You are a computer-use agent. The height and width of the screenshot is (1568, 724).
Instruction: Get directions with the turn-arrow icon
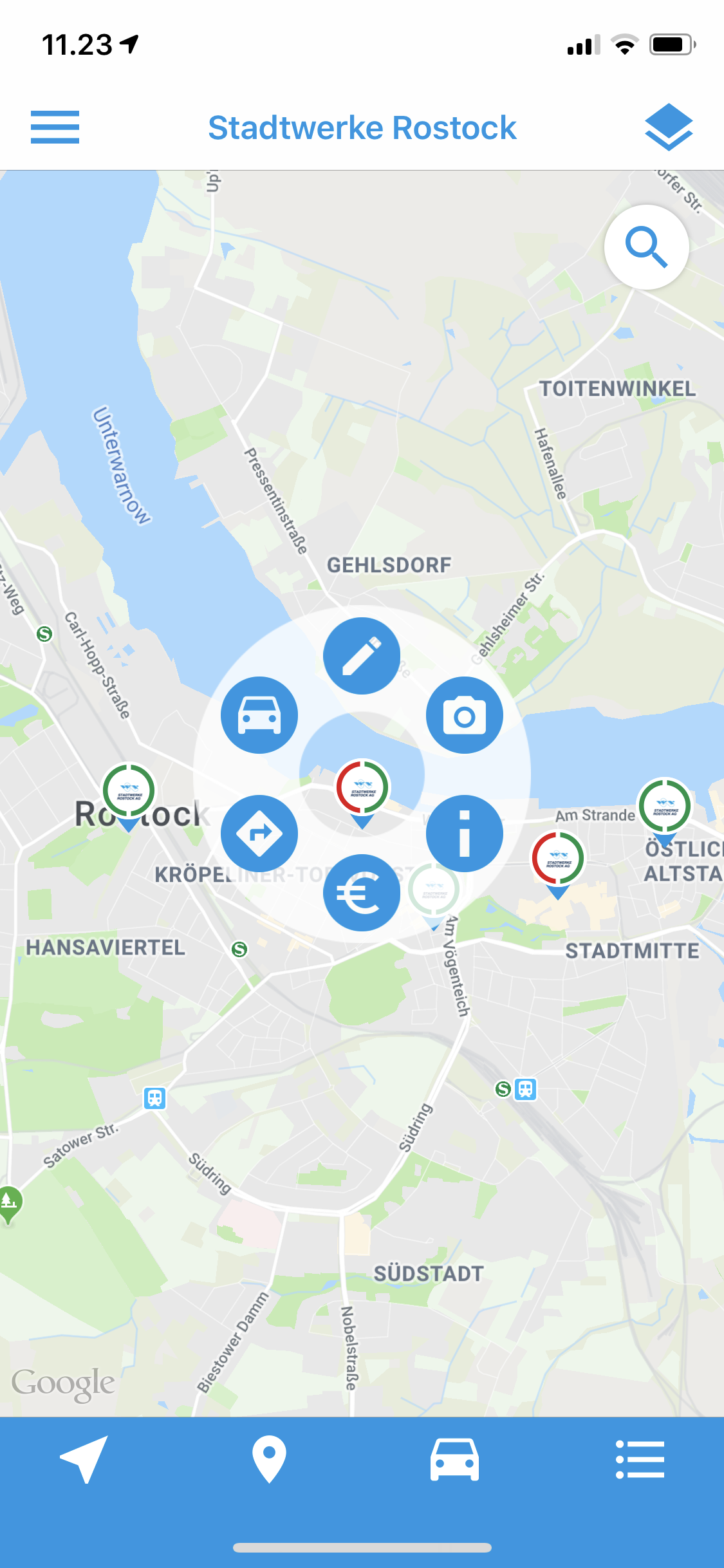tap(259, 834)
